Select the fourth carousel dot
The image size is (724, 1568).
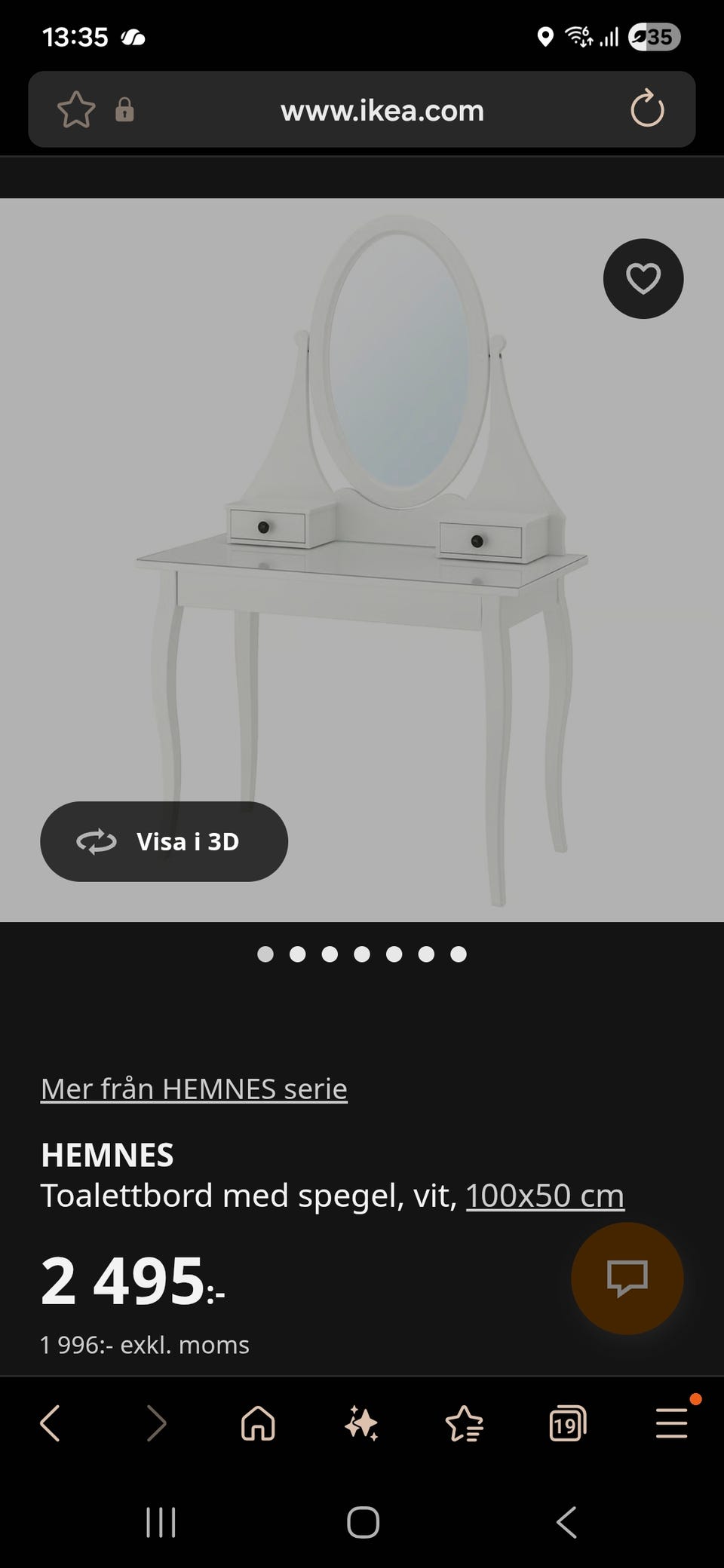coord(361,954)
